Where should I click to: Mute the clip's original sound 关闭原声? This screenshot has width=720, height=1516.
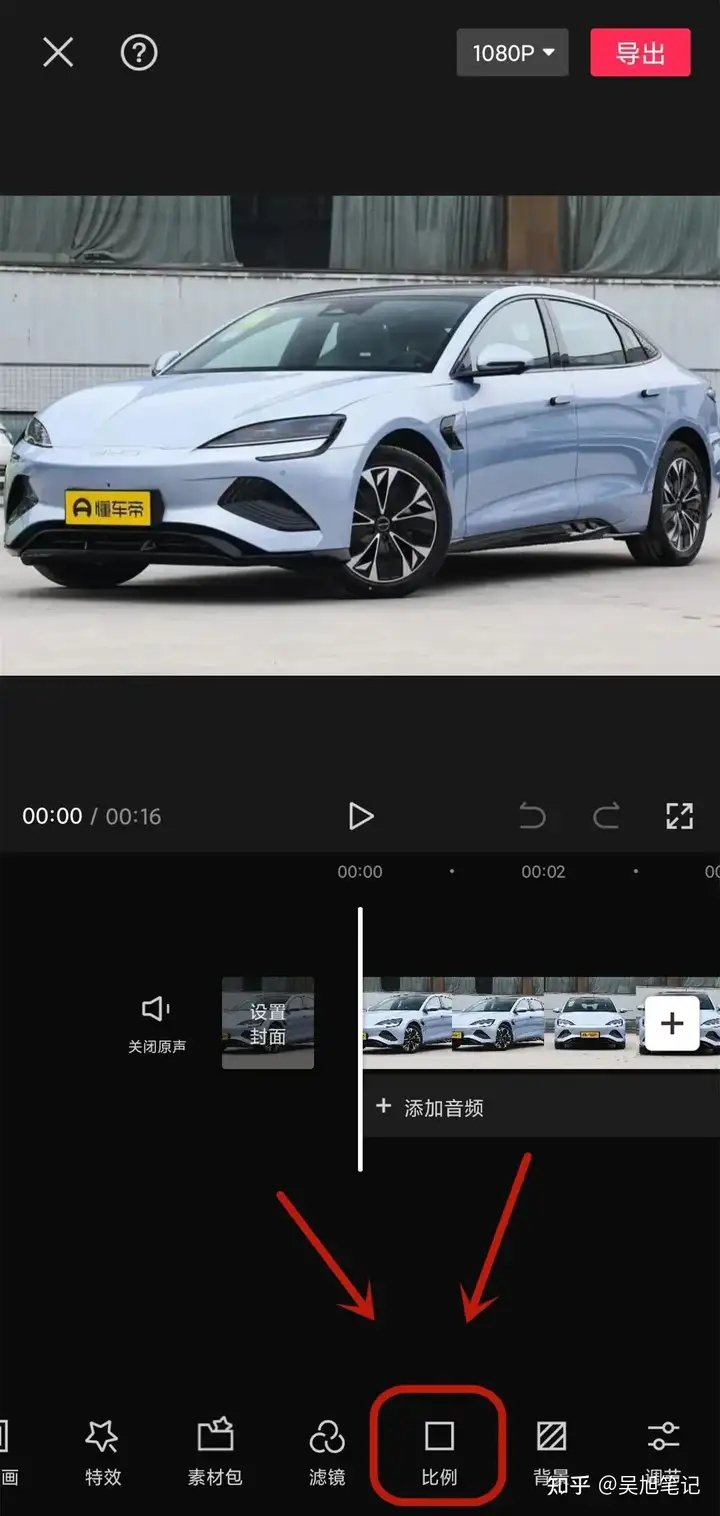point(157,1023)
